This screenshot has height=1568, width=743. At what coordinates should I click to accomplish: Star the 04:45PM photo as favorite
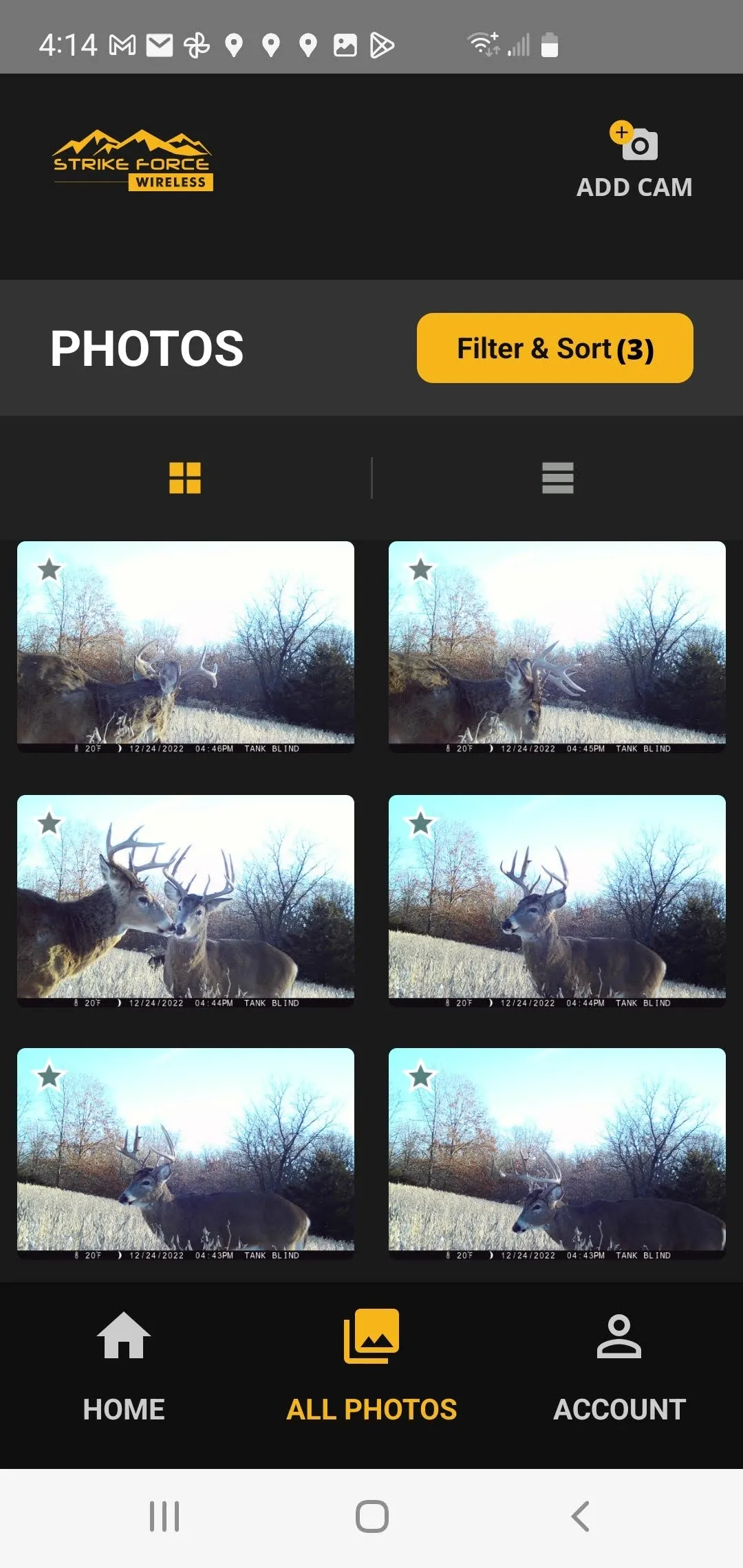420,569
